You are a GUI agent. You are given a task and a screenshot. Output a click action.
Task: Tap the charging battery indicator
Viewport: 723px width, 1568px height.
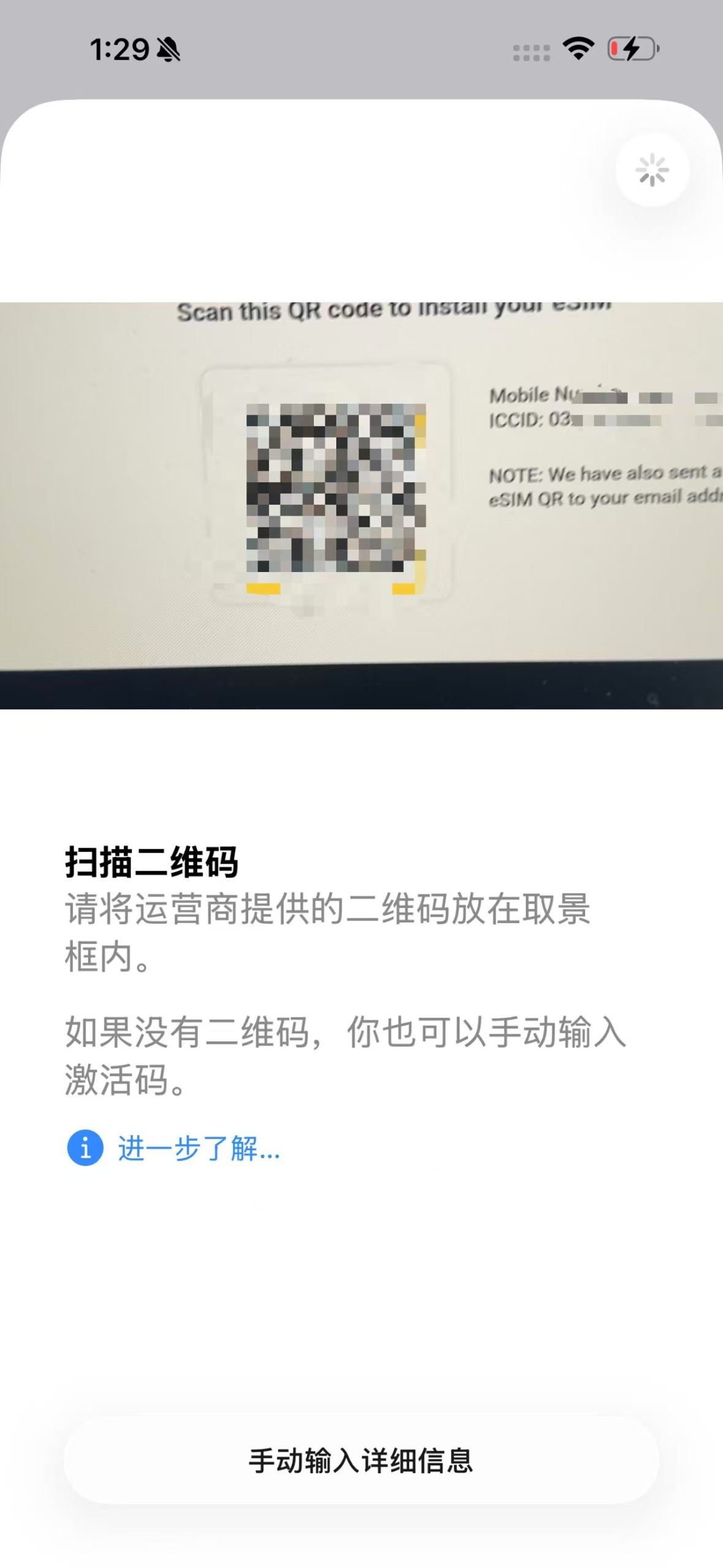pyautogui.click(x=630, y=50)
